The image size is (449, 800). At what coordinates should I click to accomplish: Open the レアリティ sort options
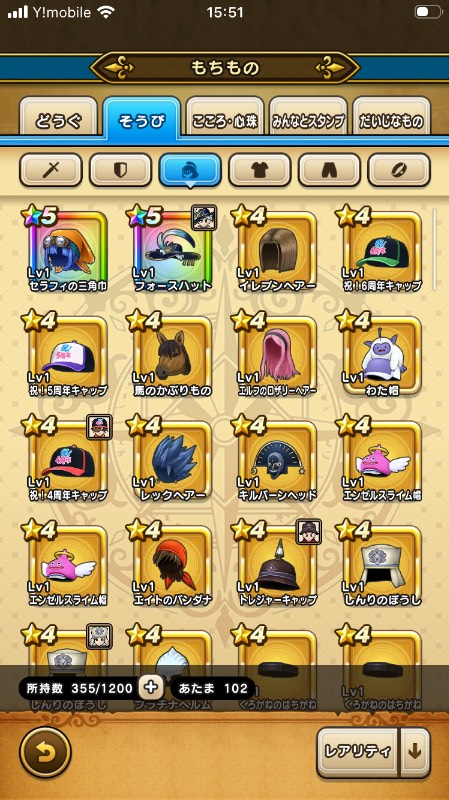(x=357, y=752)
